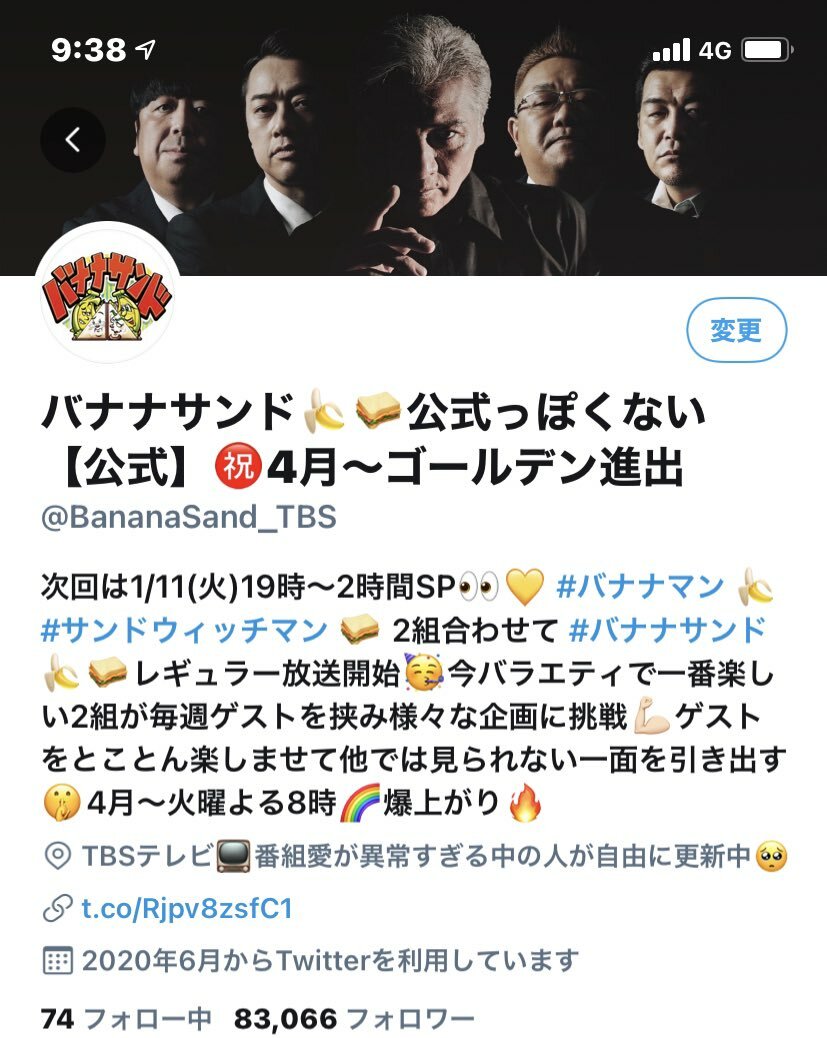
Task: Open the t.co/Rjpv8zsfC1 website link
Action: click(186, 909)
